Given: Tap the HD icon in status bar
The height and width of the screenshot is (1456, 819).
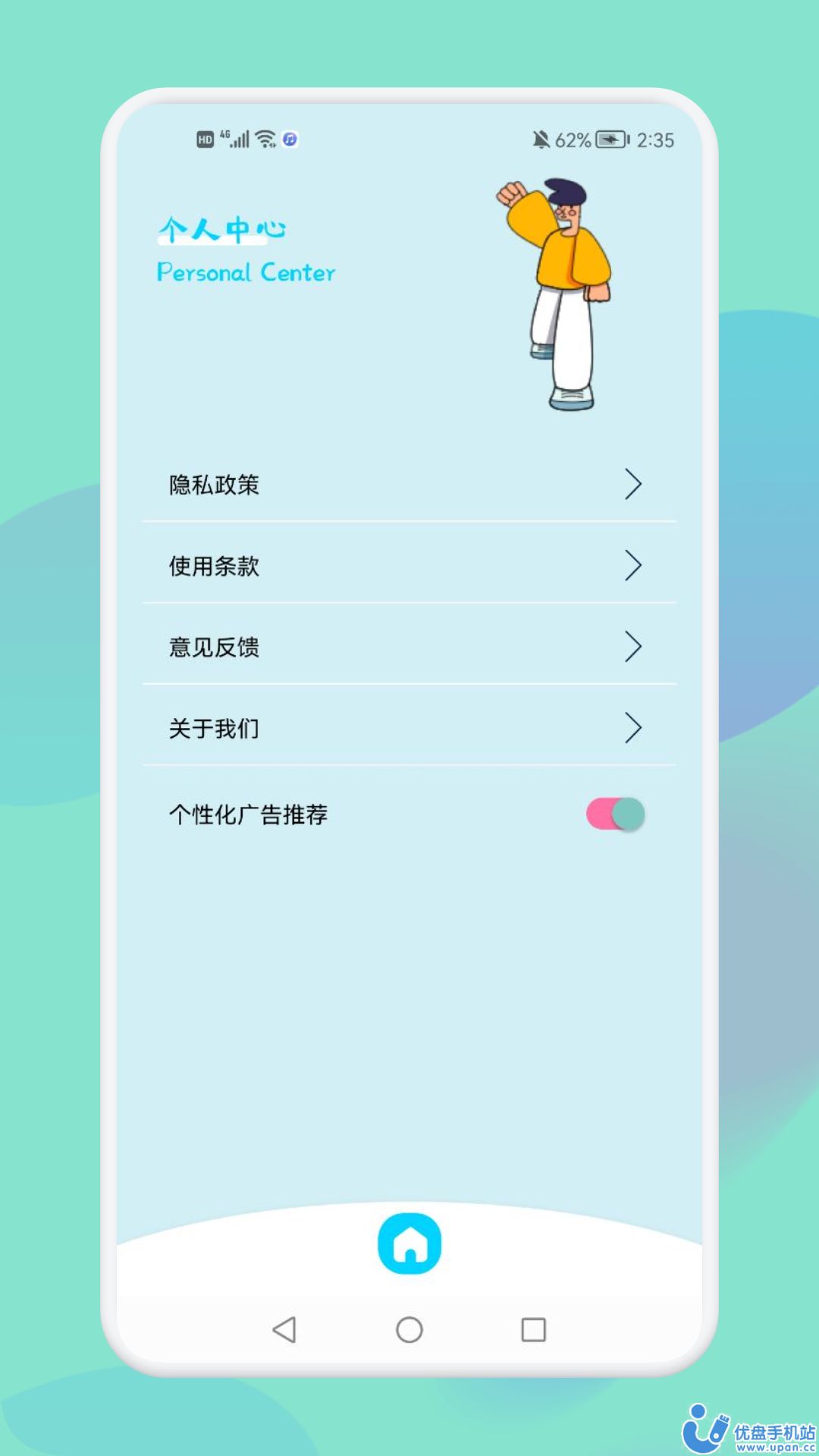Looking at the screenshot, I should click(x=203, y=139).
